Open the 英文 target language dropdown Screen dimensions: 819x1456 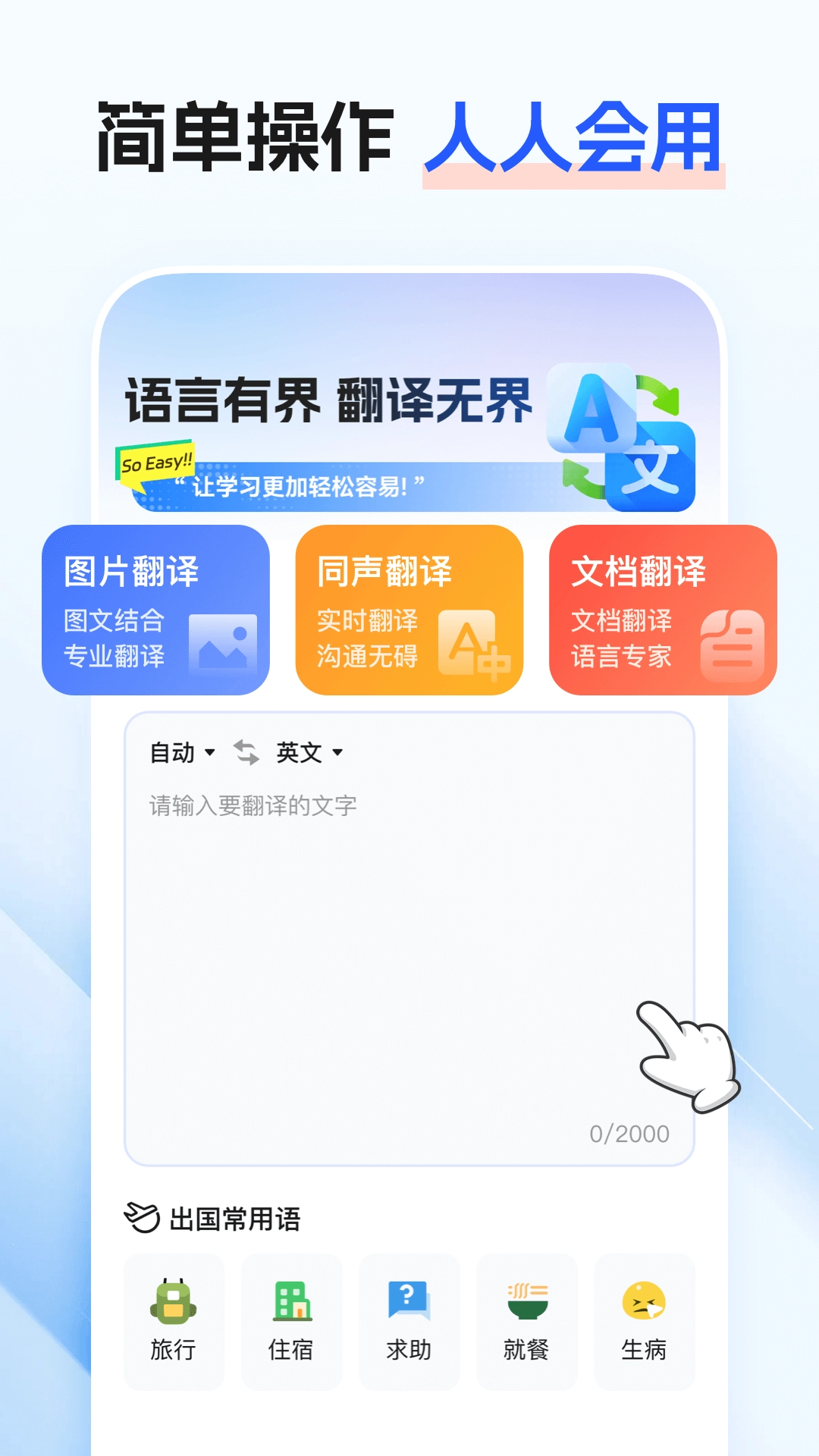click(311, 752)
